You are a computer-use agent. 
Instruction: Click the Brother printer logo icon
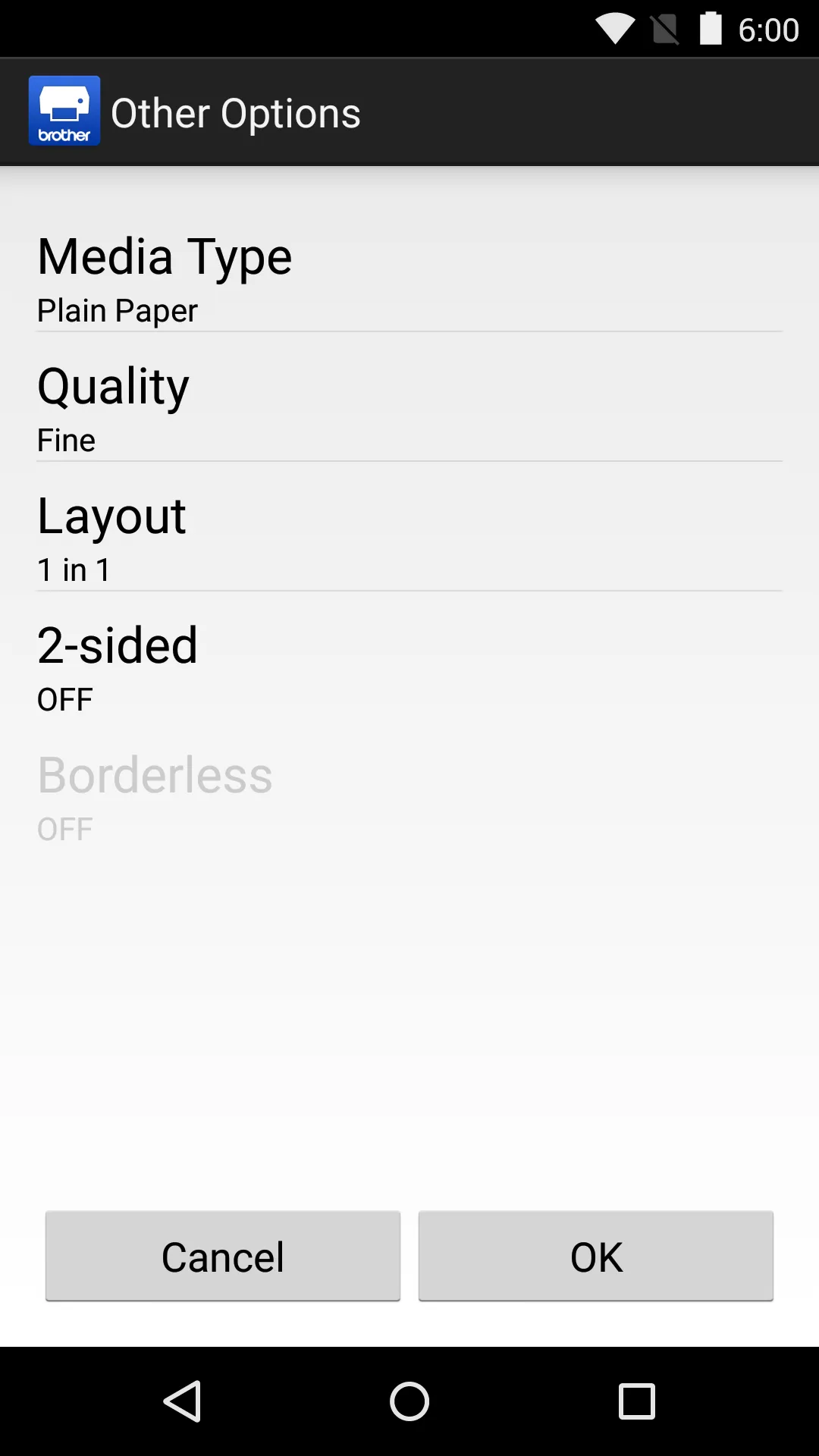(x=64, y=110)
